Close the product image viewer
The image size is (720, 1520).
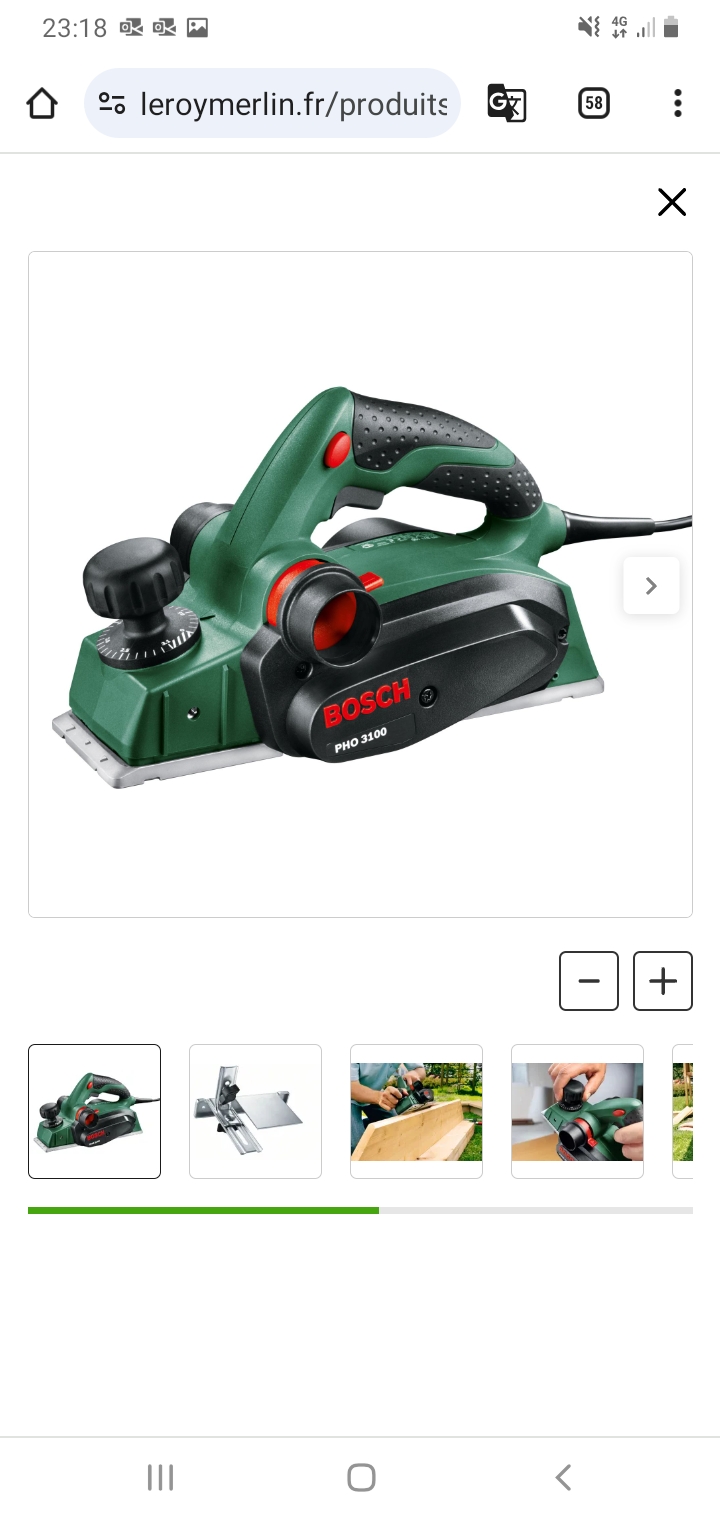point(672,202)
